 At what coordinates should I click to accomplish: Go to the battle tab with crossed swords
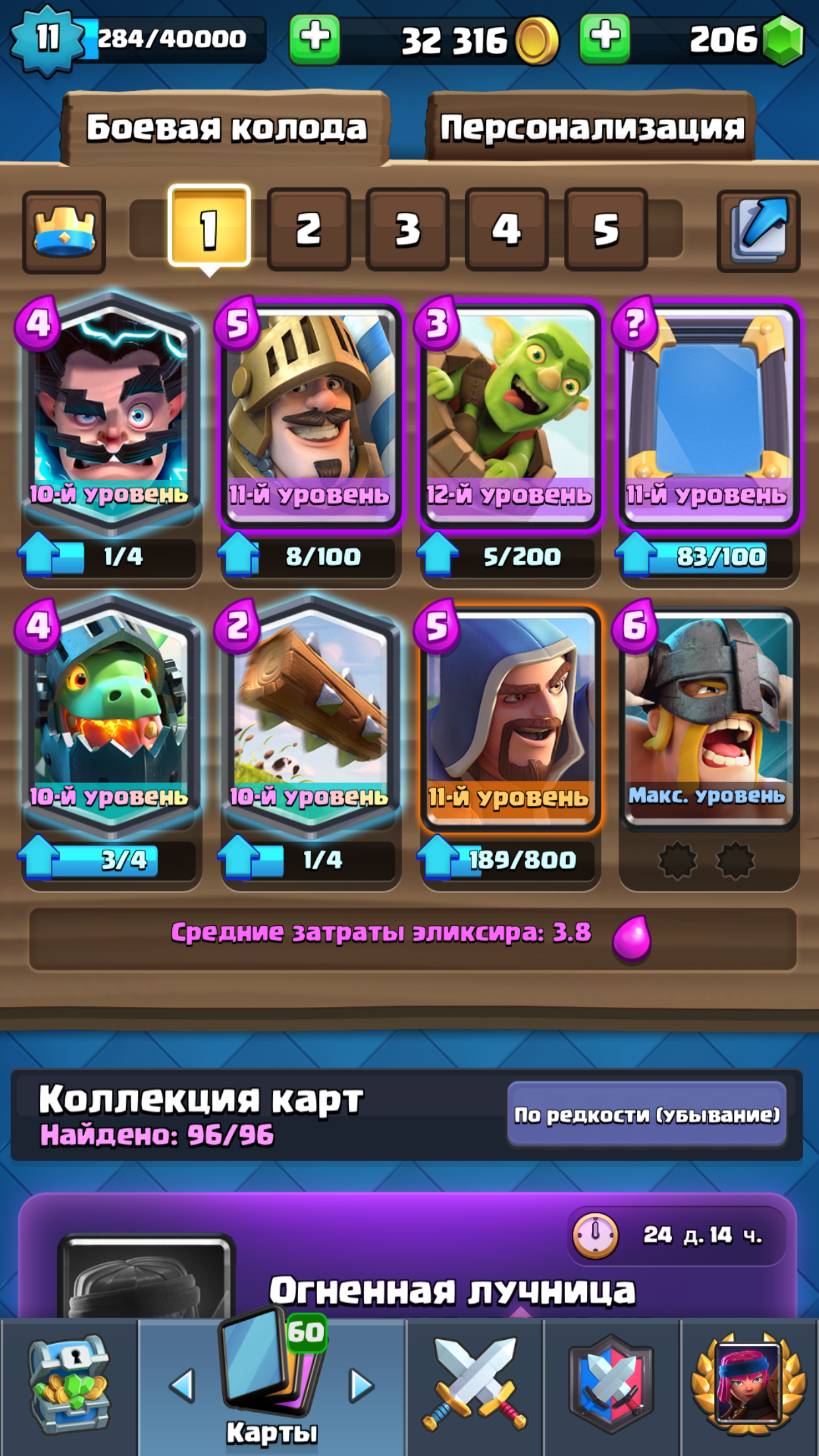point(475,1385)
